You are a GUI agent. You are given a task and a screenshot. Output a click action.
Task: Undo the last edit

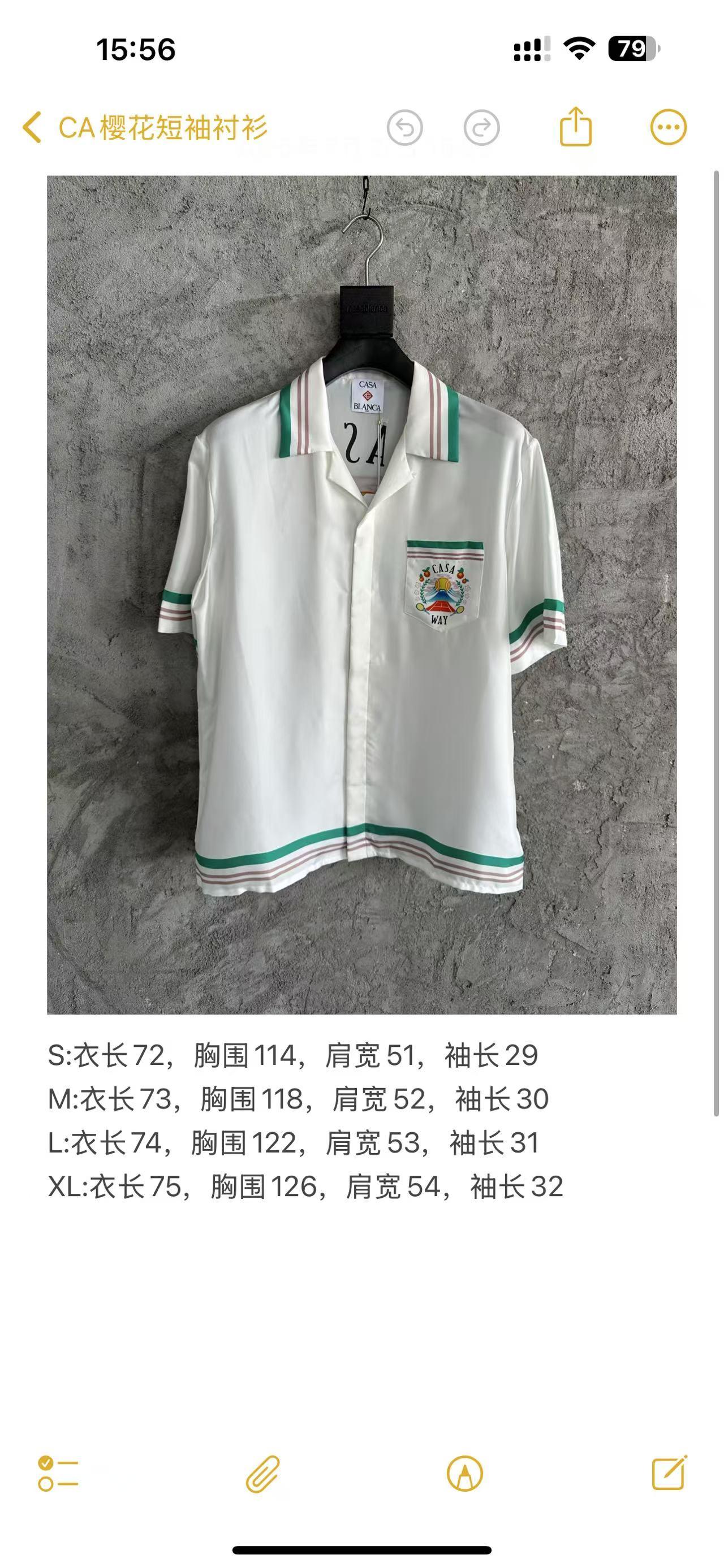coord(404,128)
